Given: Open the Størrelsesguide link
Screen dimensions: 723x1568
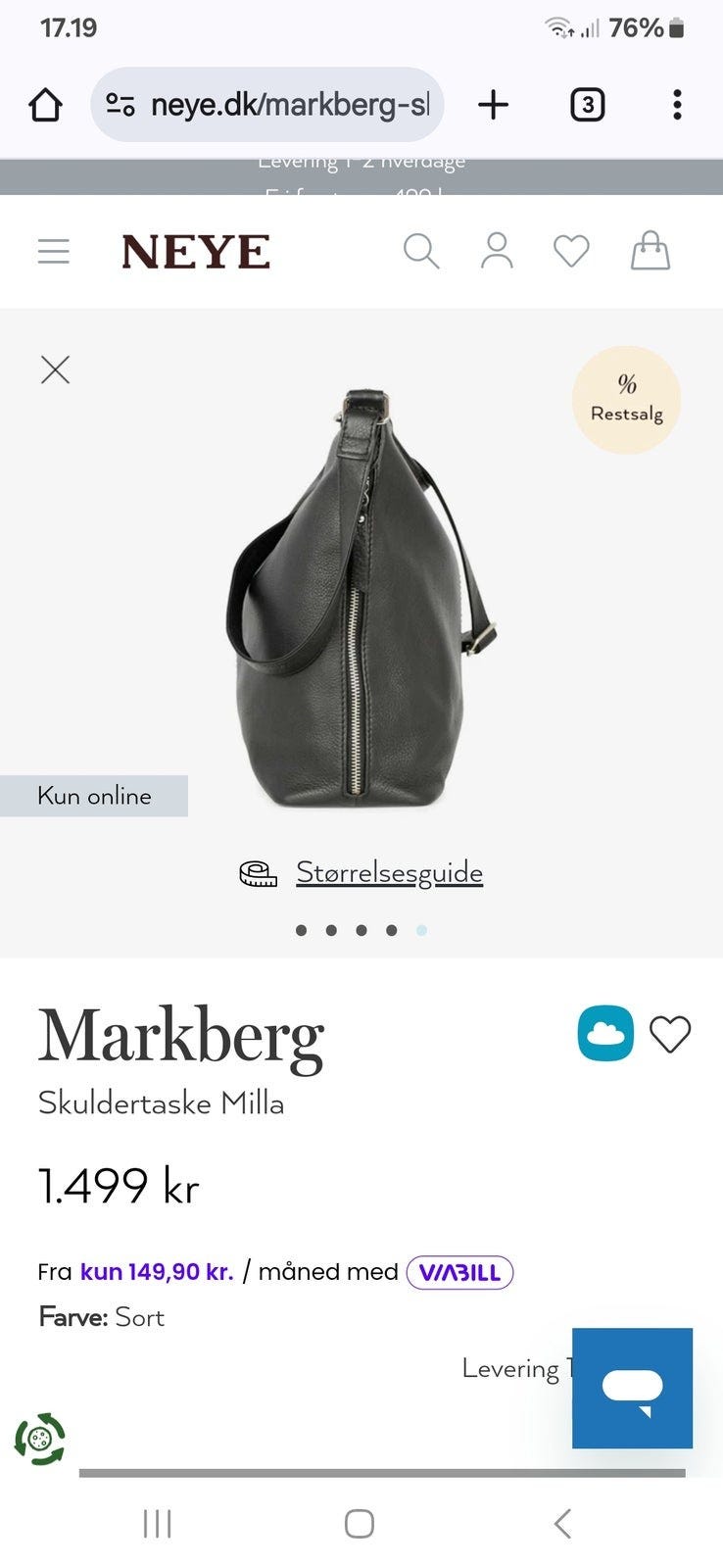Looking at the screenshot, I should coord(388,872).
